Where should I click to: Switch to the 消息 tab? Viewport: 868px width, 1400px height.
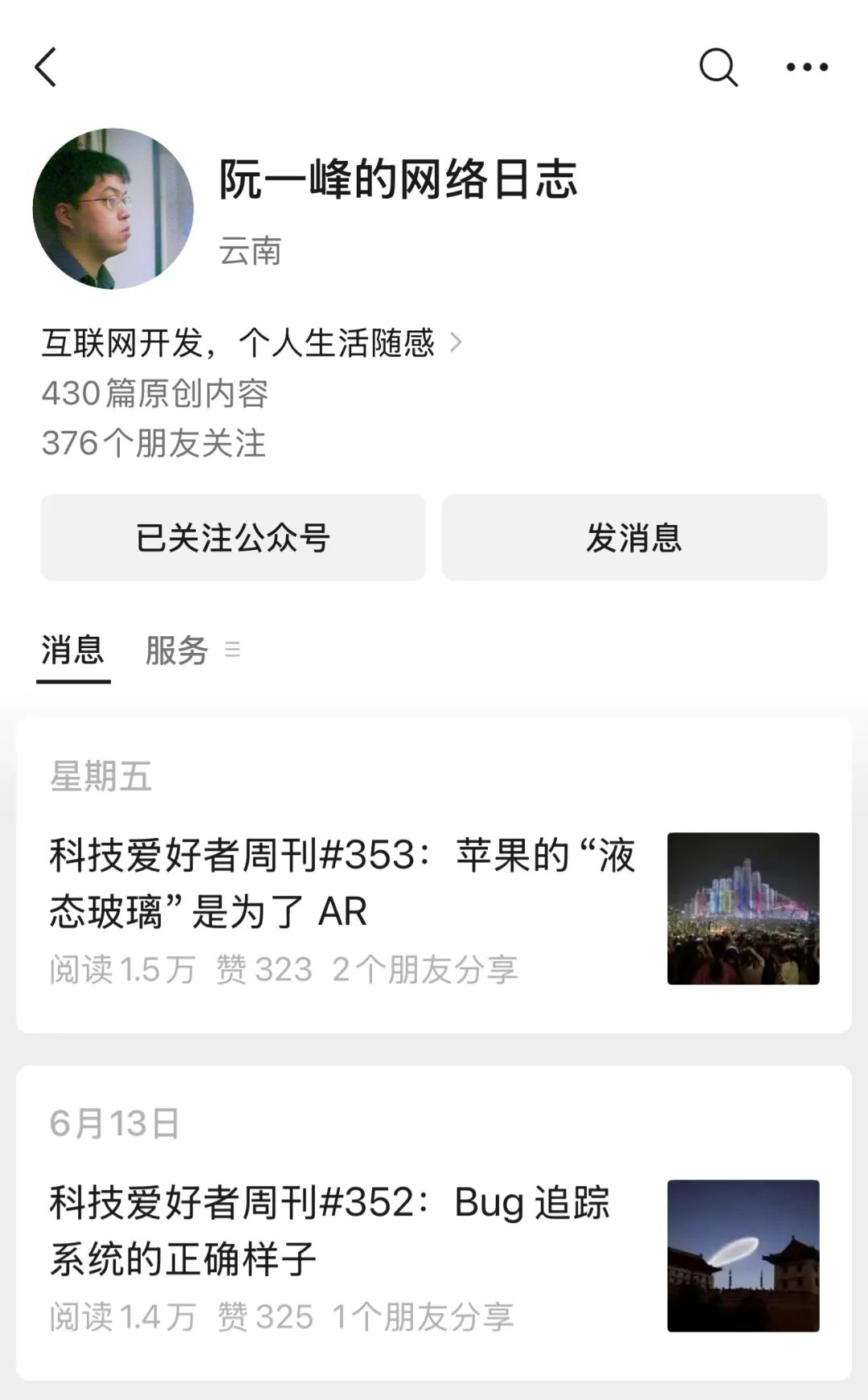73,650
